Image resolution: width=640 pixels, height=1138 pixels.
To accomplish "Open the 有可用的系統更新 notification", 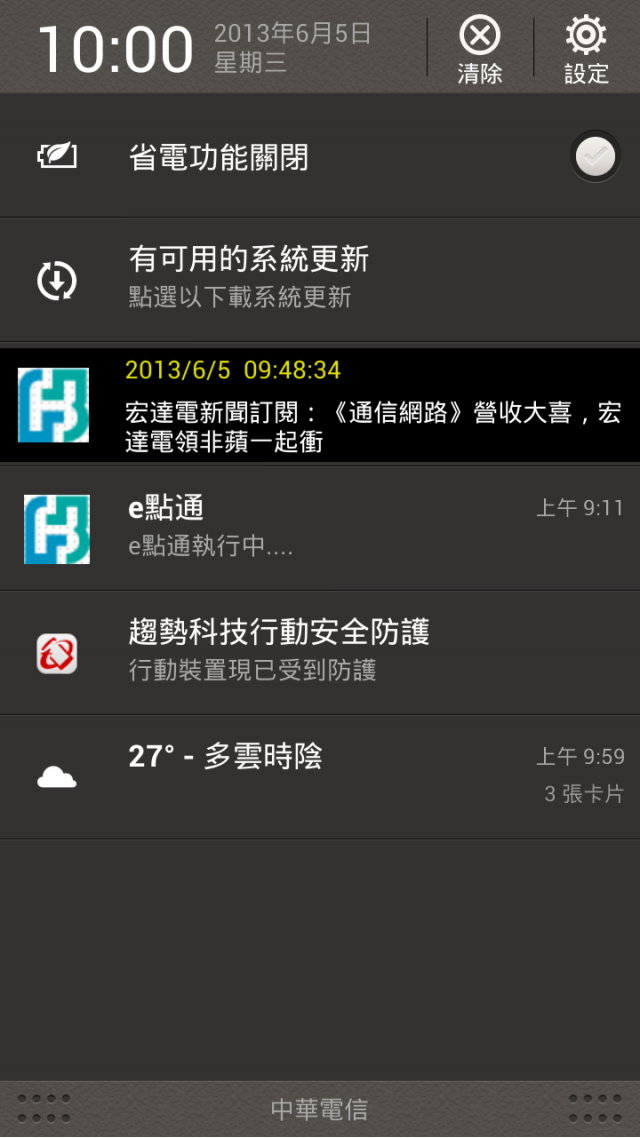I will [320, 280].
